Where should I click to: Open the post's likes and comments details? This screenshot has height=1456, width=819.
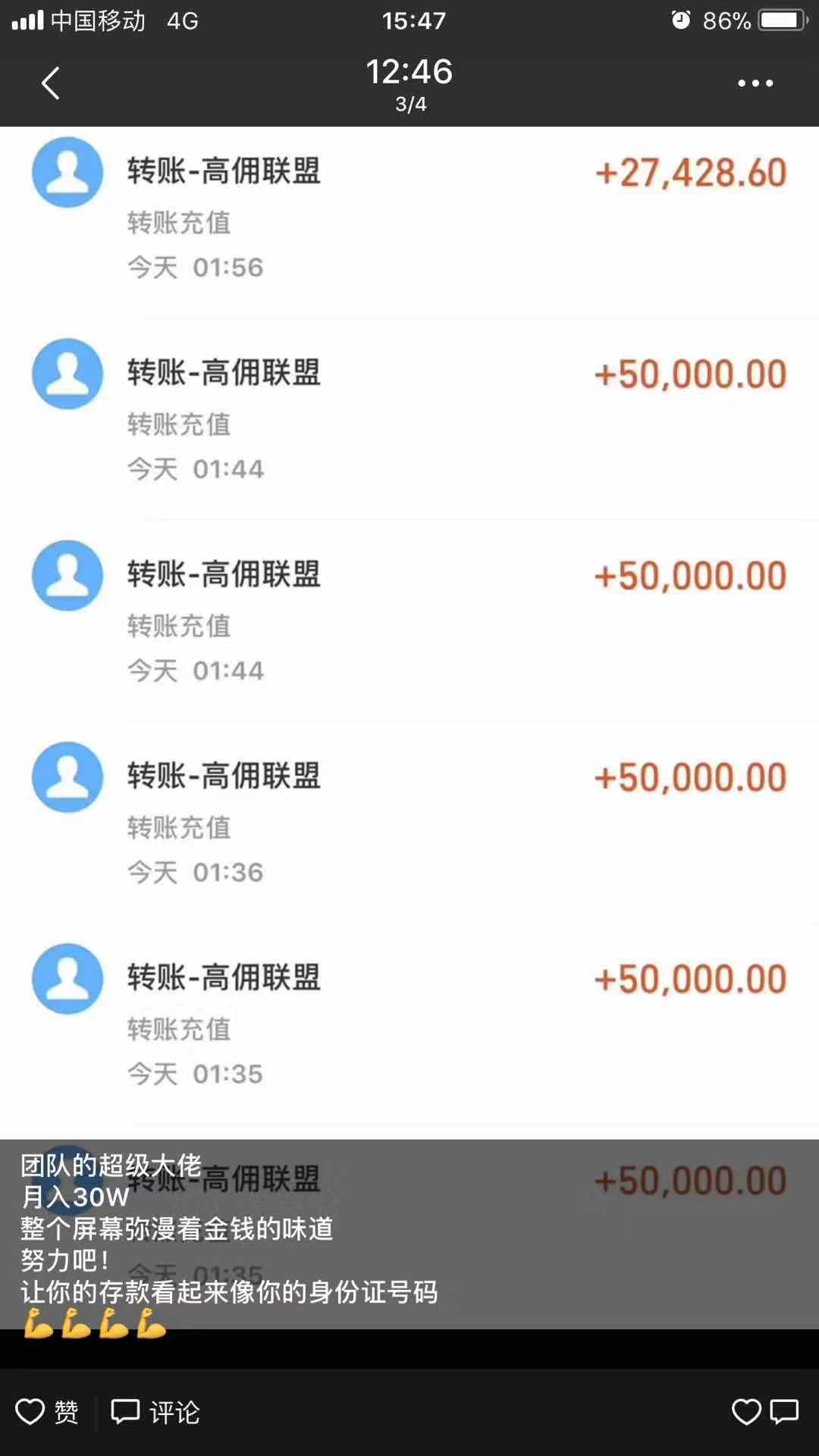point(764,1412)
